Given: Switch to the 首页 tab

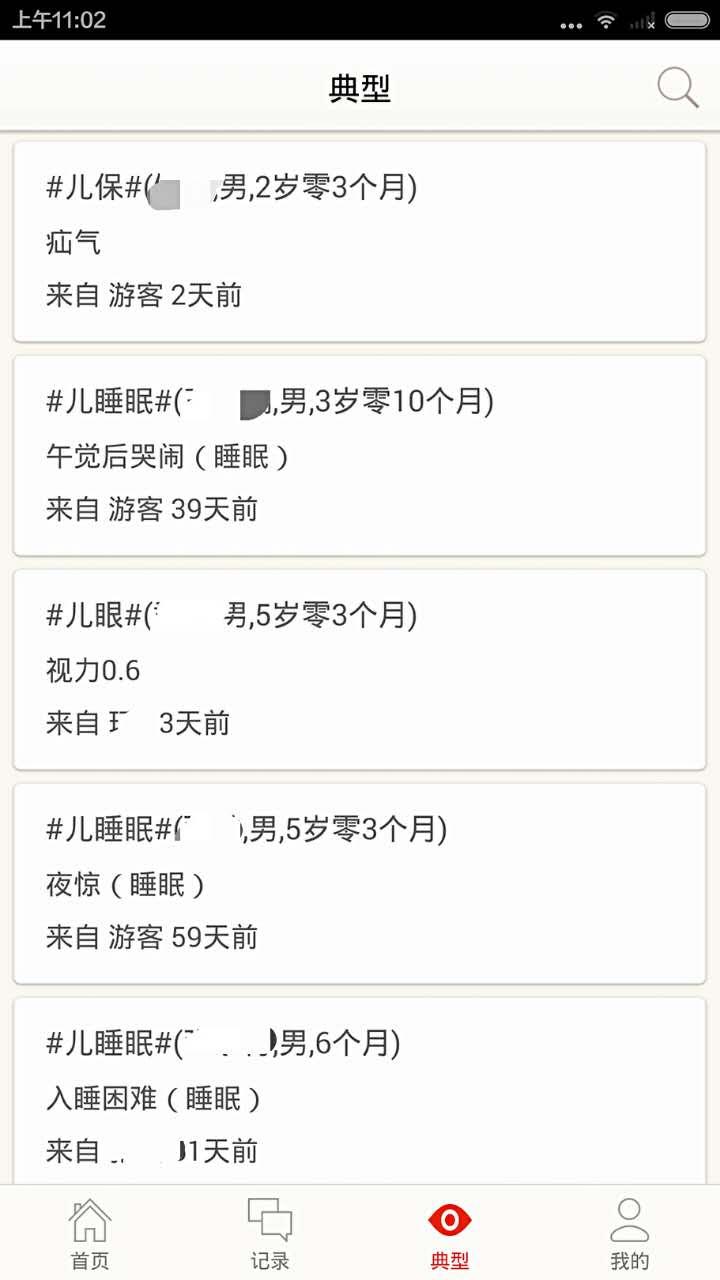Looking at the screenshot, I should [90, 1231].
